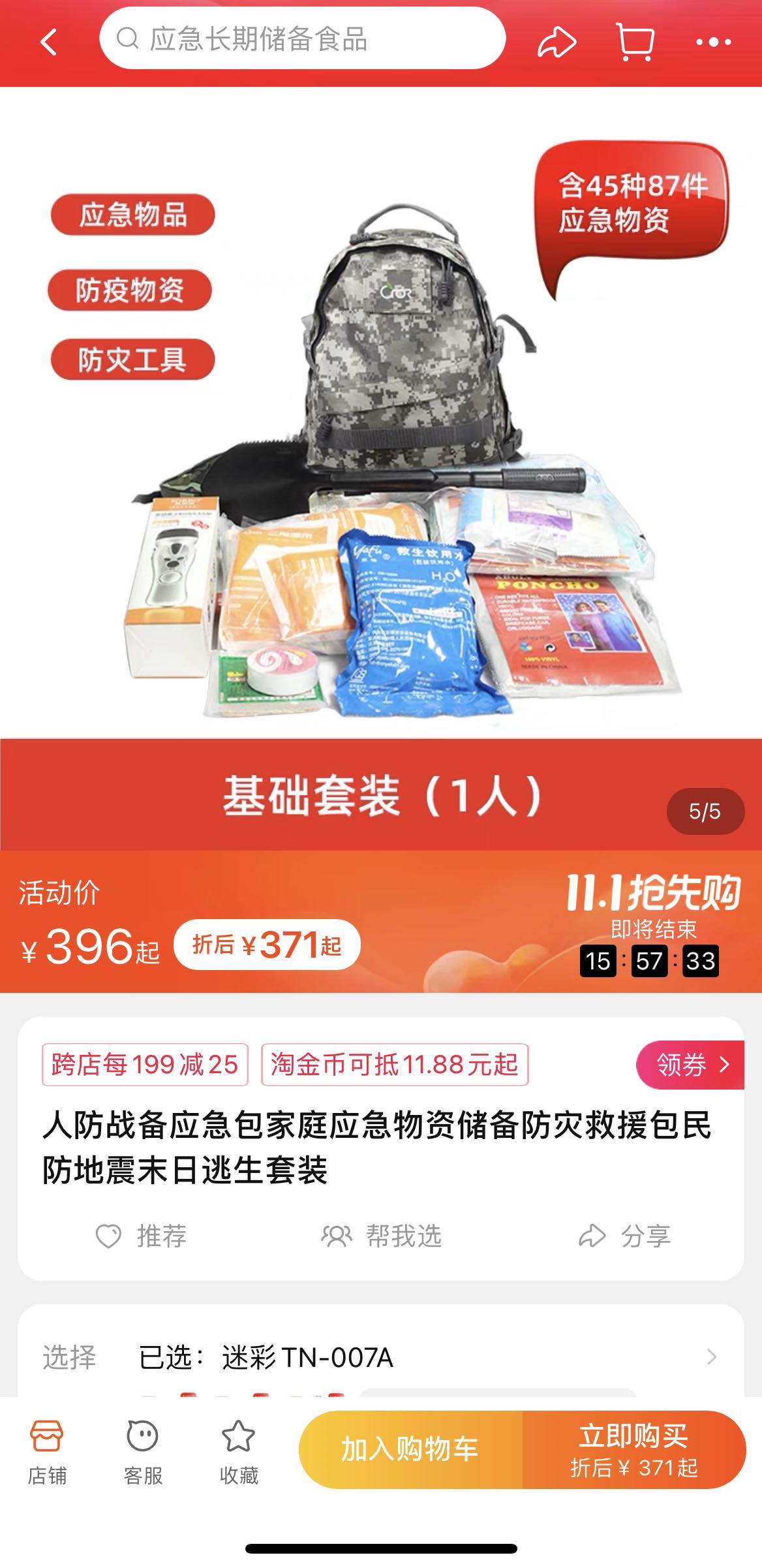This screenshot has width=762, height=1568.
Task: Tap 加入购物车 to add to cart
Action: 410,1450
